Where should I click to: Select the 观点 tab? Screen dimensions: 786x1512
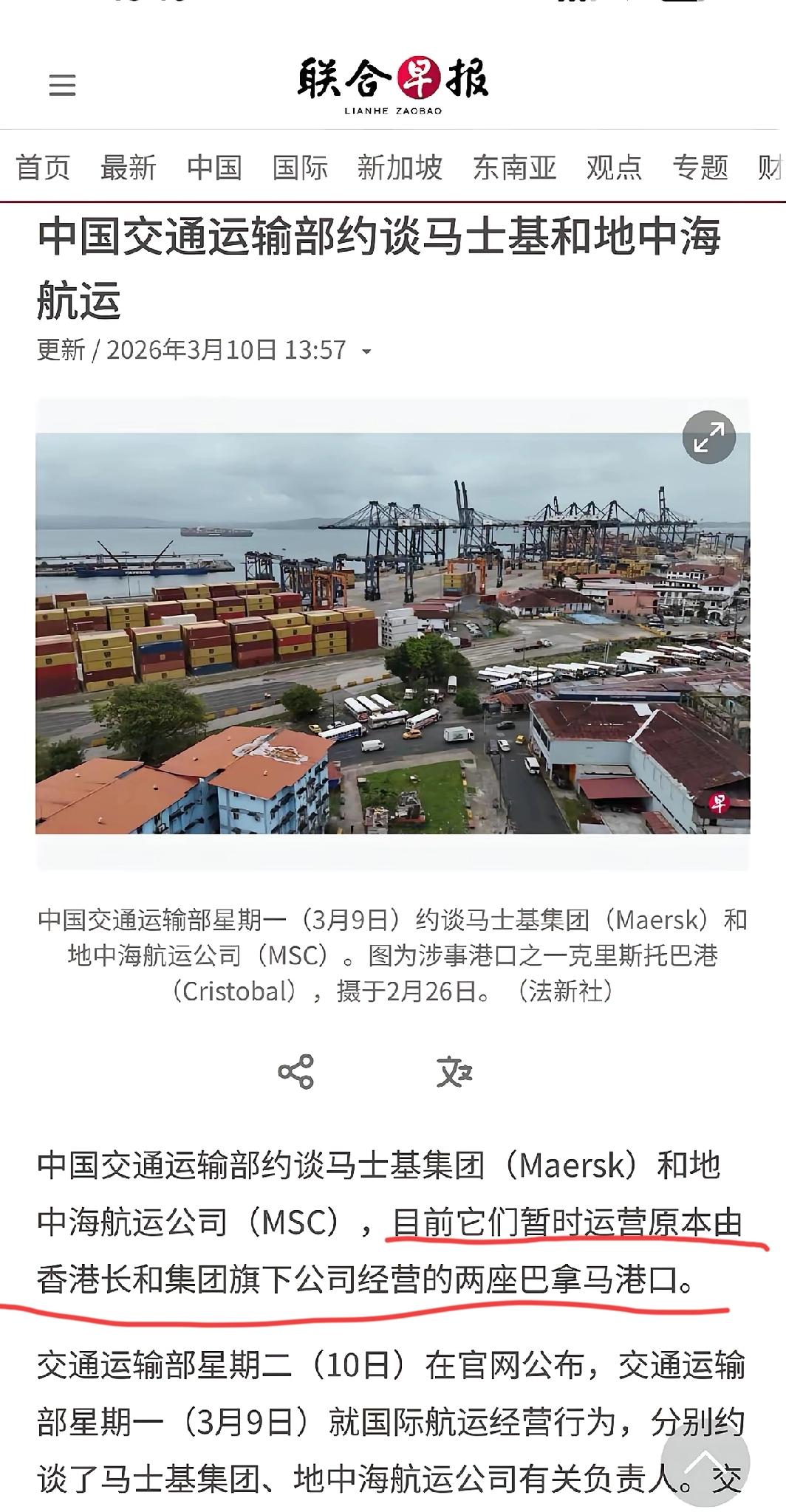[x=614, y=169]
